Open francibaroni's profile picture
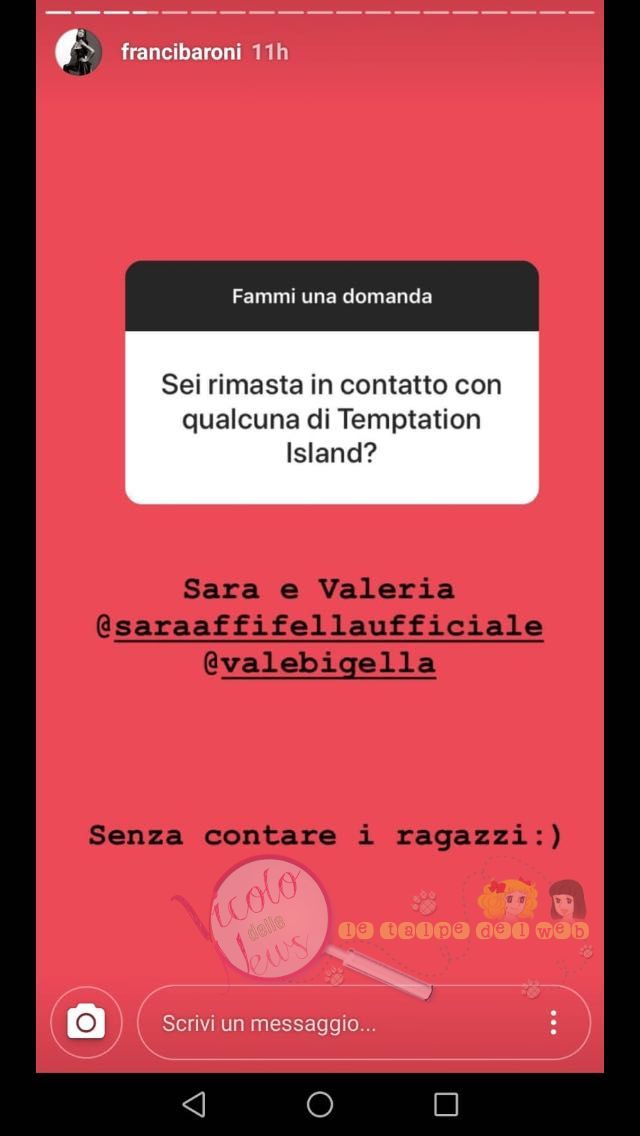640x1136 pixels. [78, 52]
